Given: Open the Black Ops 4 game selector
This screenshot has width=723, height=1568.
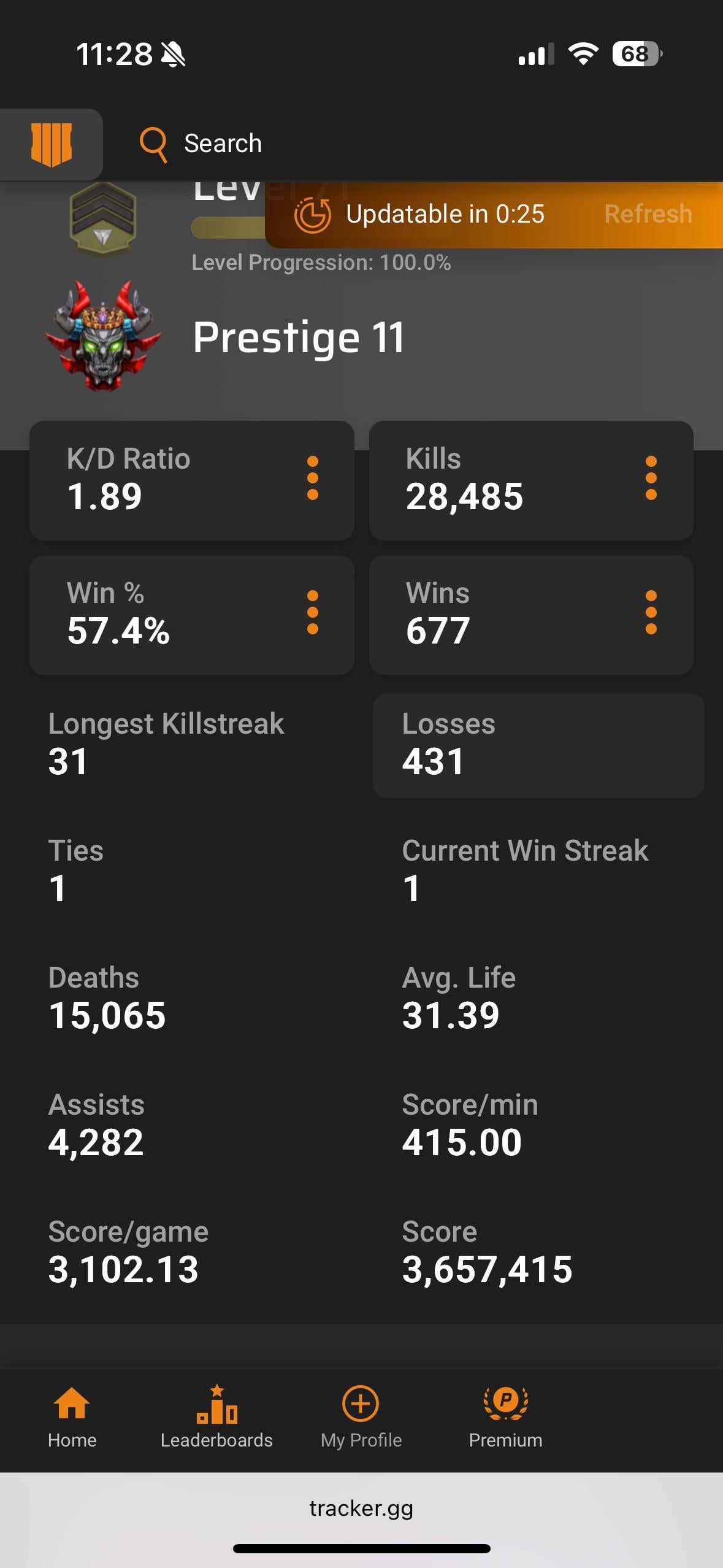Looking at the screenshot, I should pos(52,144).
